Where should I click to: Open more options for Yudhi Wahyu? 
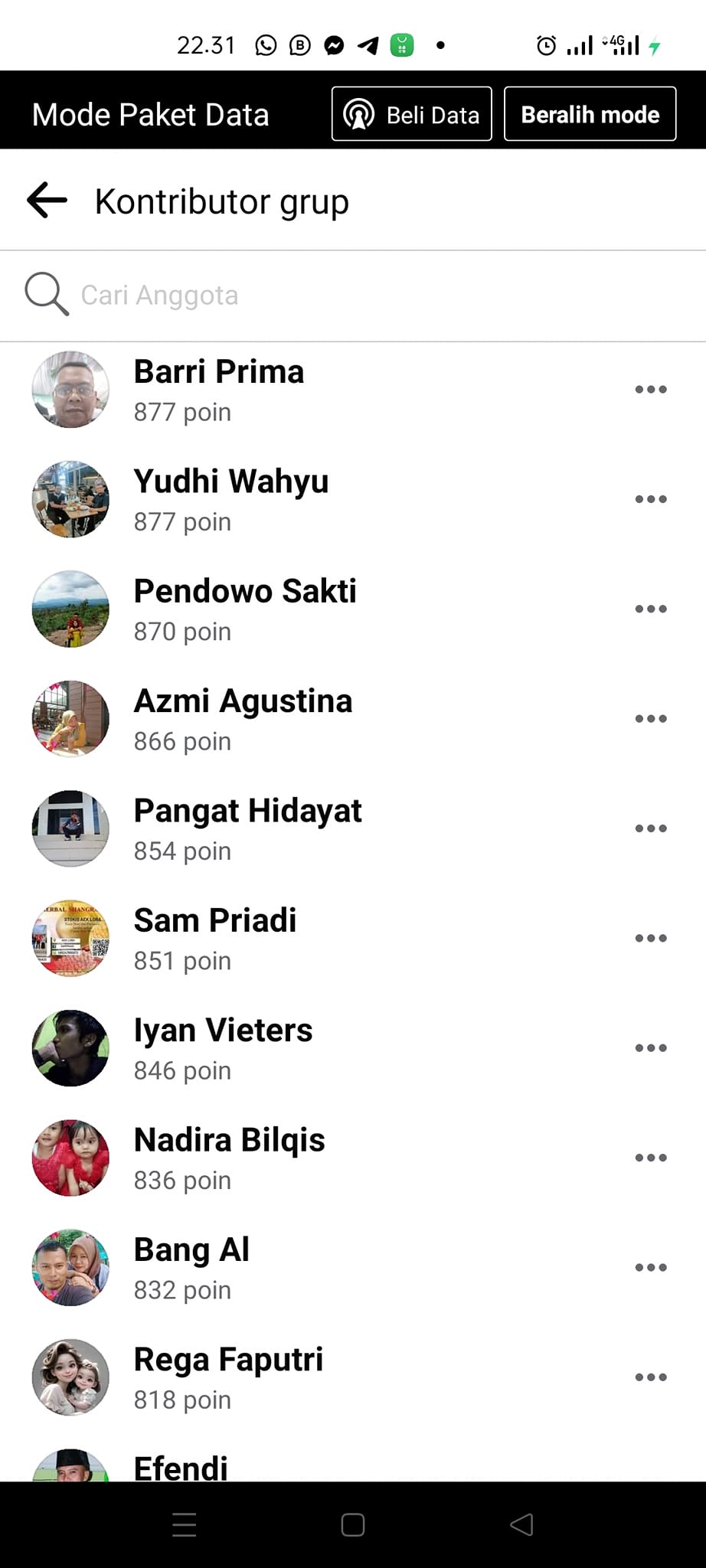(x=651, y=499)
